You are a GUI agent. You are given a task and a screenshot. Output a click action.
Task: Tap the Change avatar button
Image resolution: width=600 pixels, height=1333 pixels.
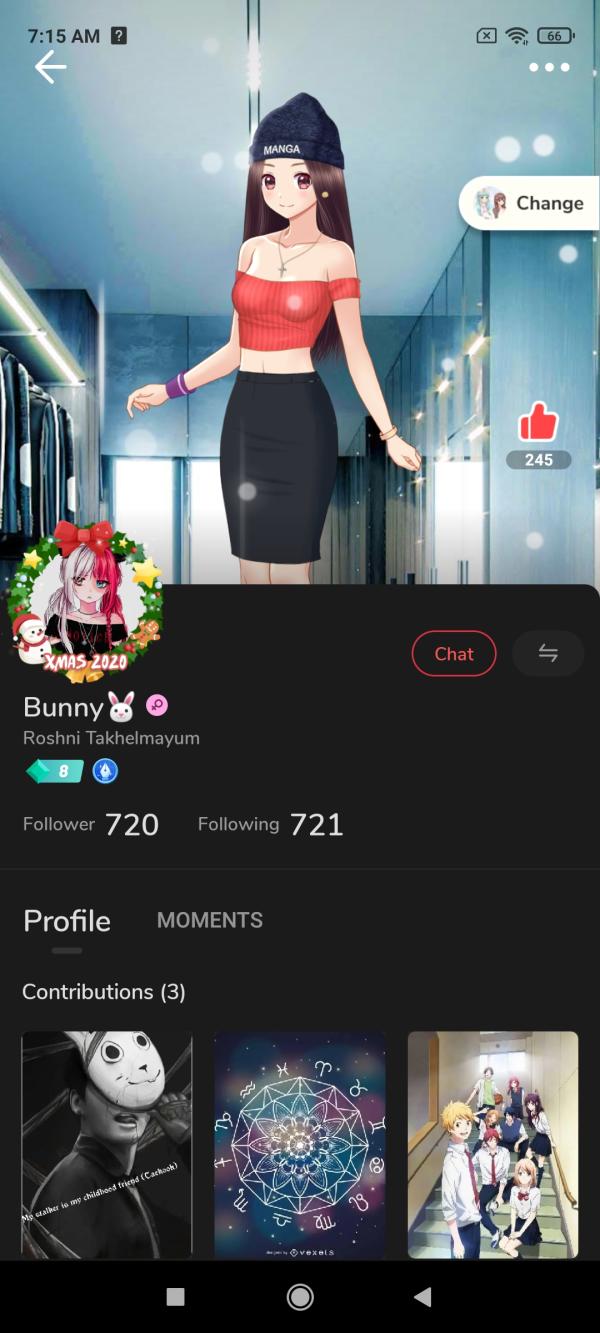pos(530,203)
